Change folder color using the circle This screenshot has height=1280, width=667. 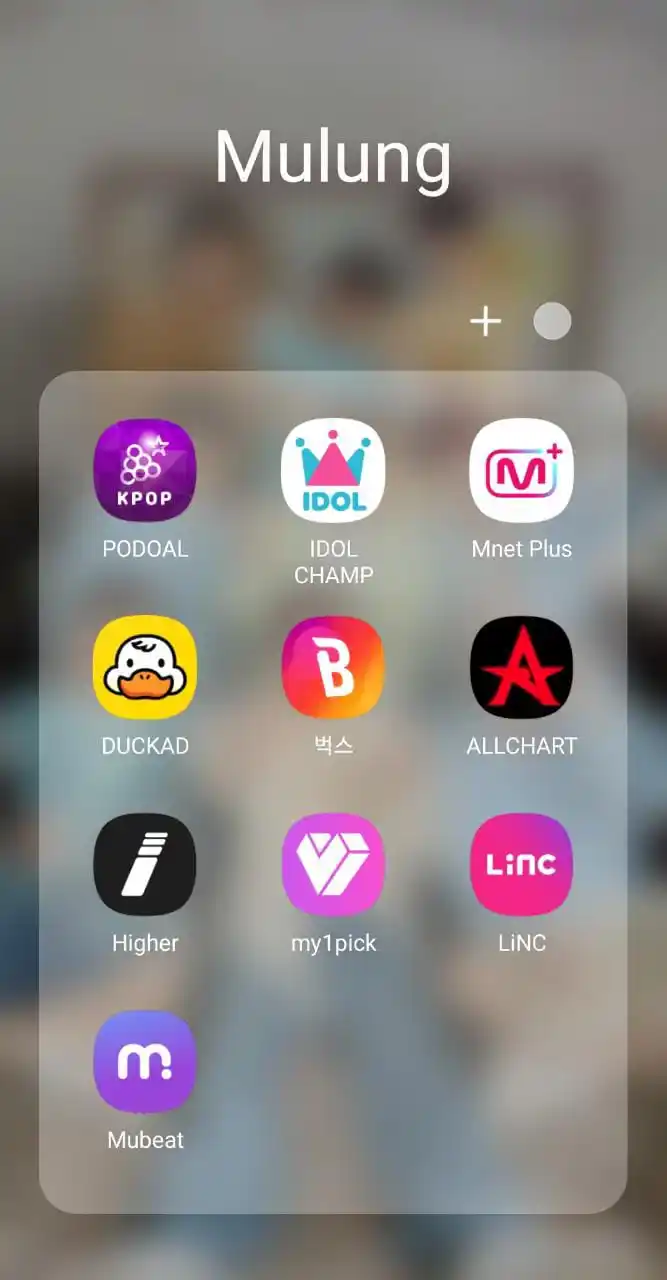[552, 322]
